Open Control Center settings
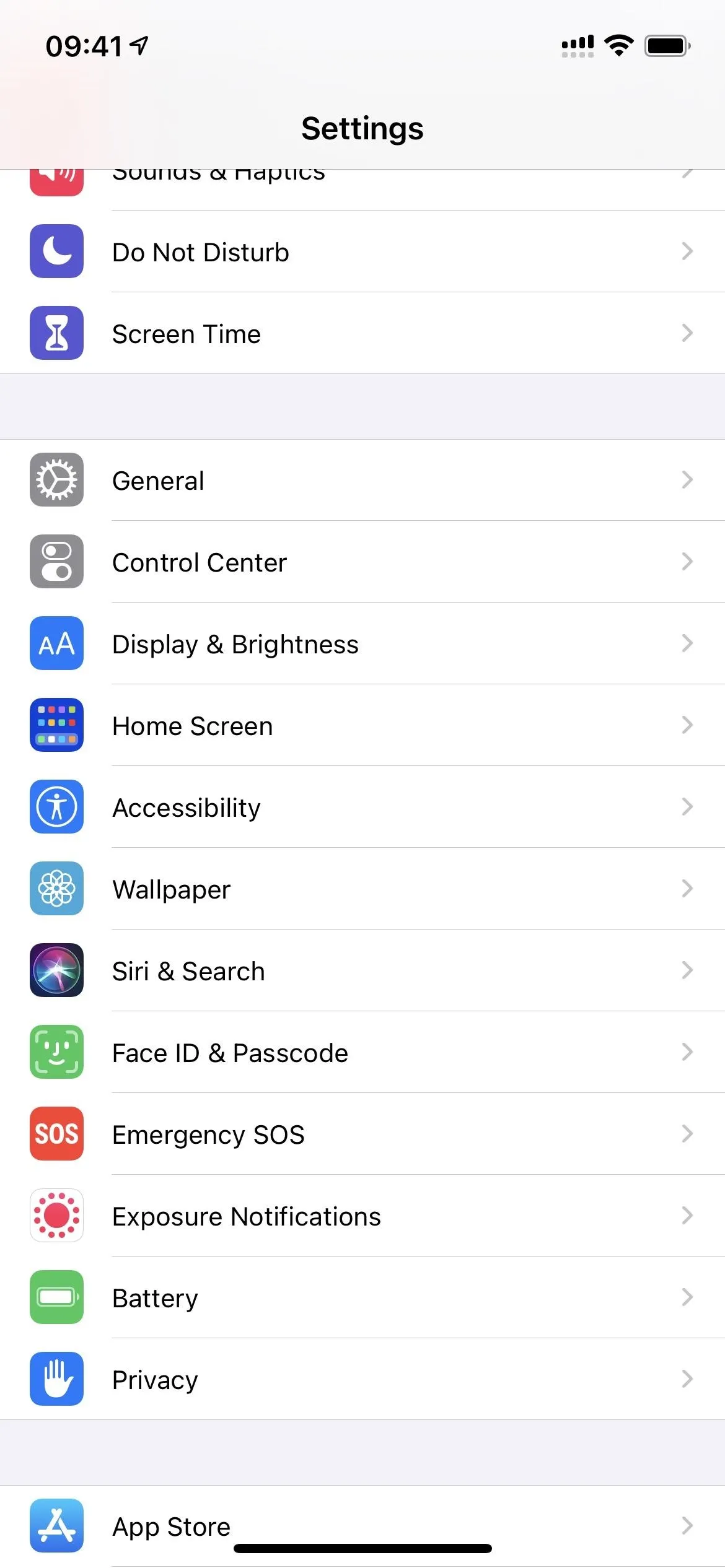 pos(362,562)
